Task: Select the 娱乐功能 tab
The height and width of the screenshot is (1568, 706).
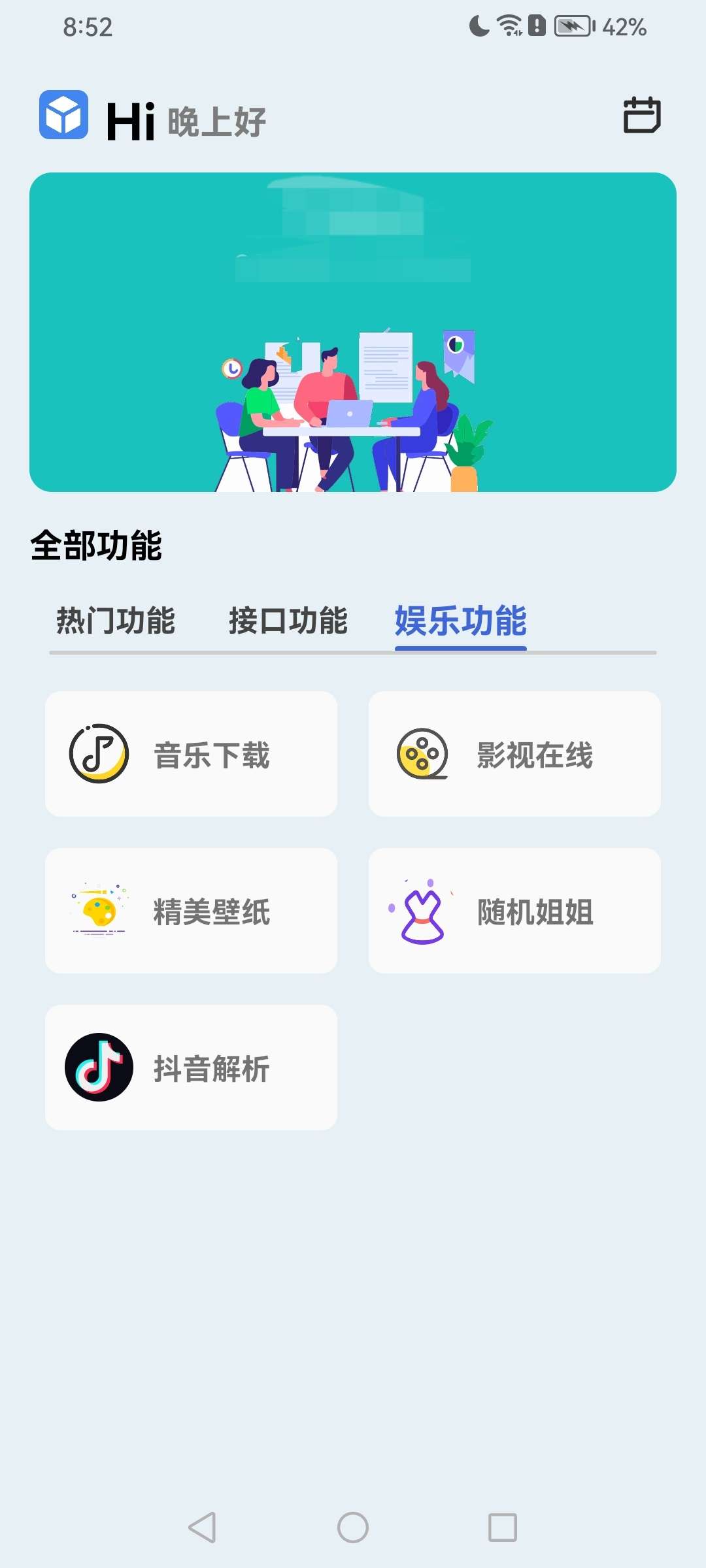Action: 461,621
